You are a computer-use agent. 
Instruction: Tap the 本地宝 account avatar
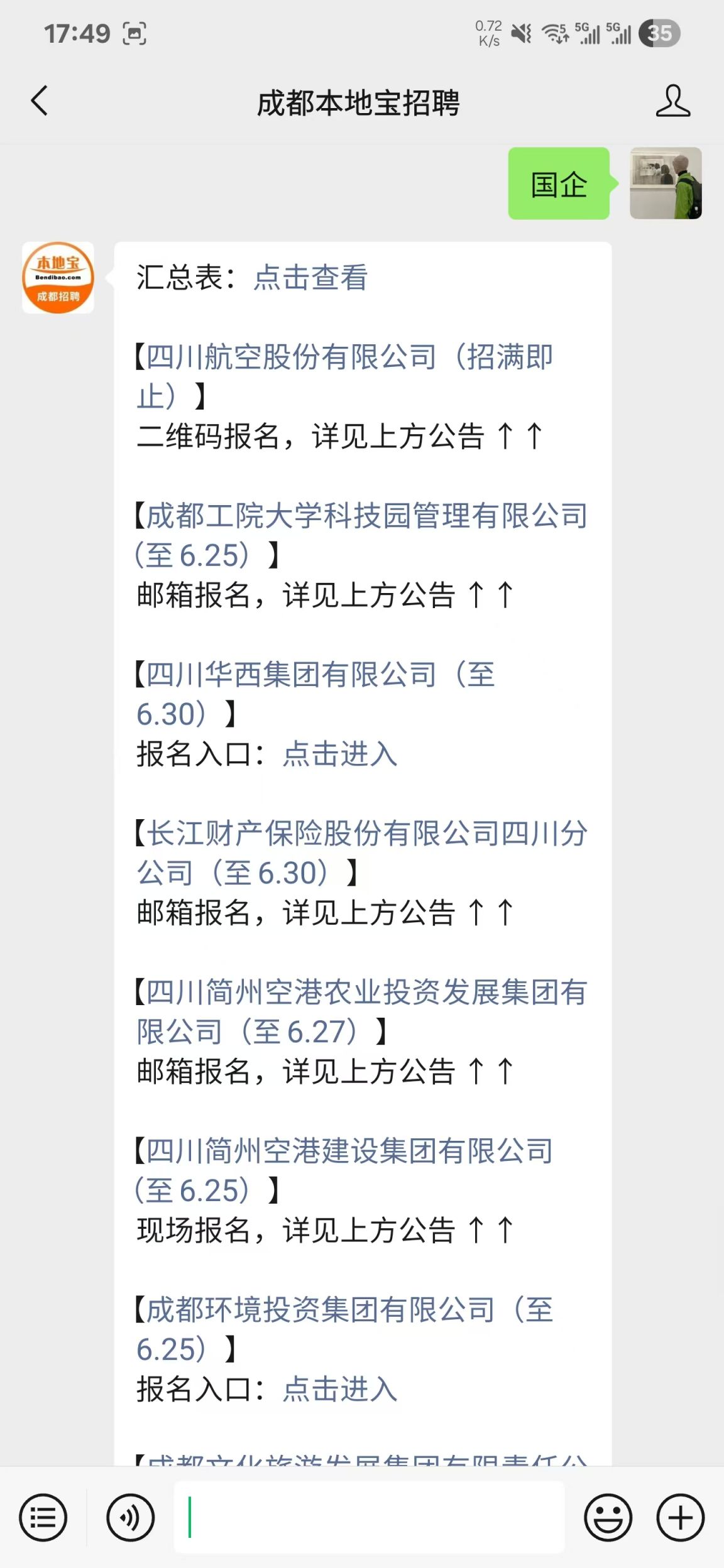[x=58, y=278]
